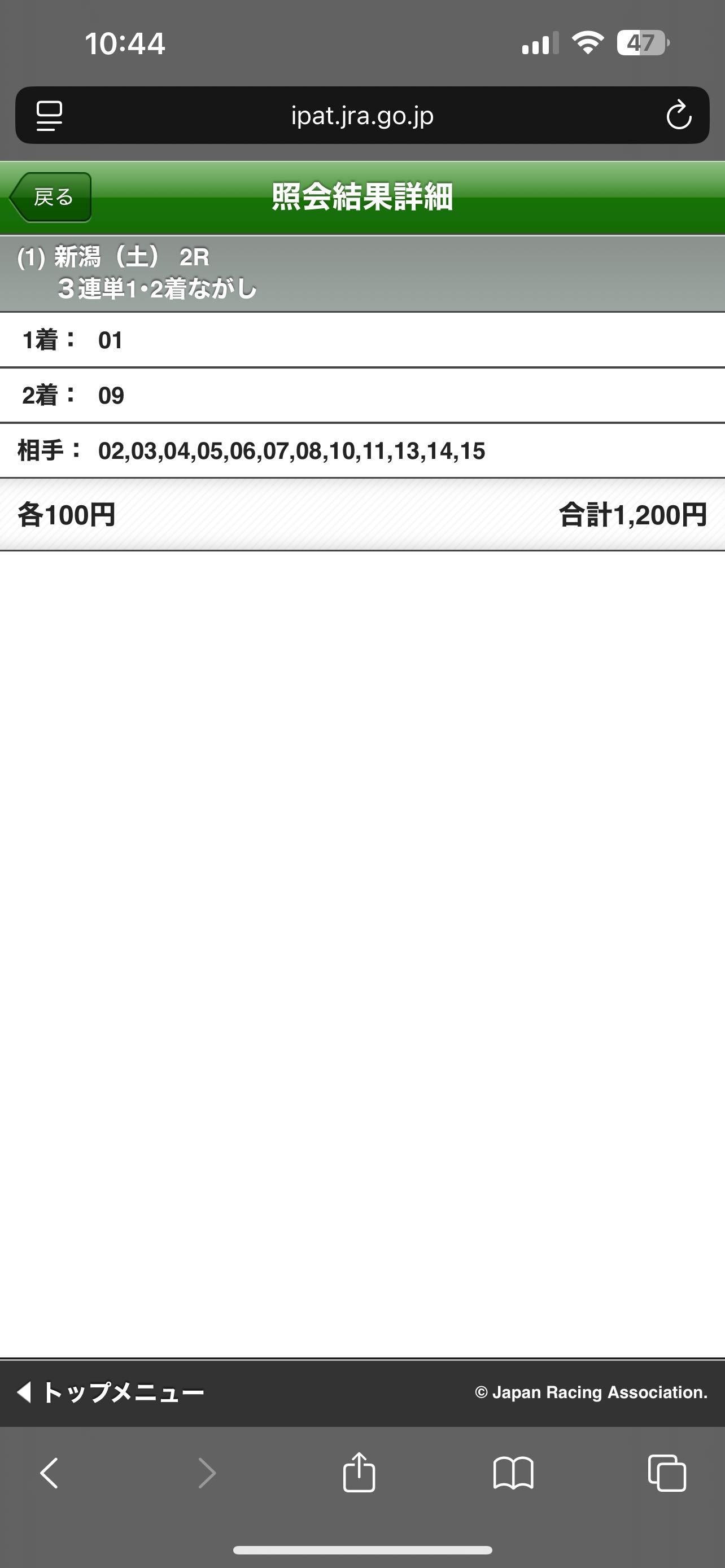Open the page settings menu icon
This screenshot has height=1568, width=725.
tap(49, 116)
